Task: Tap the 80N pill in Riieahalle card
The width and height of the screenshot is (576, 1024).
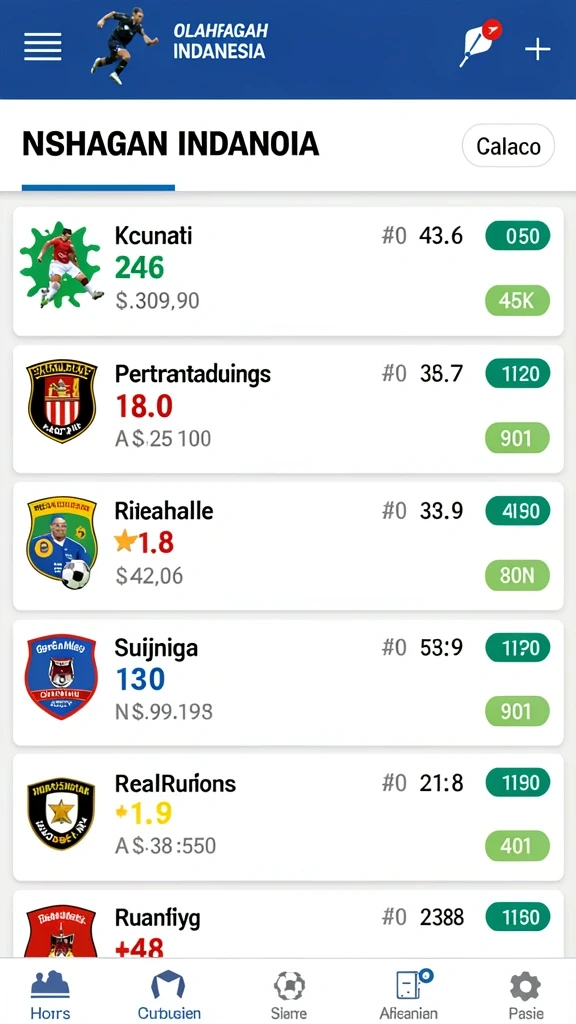Action: (518, 575)
